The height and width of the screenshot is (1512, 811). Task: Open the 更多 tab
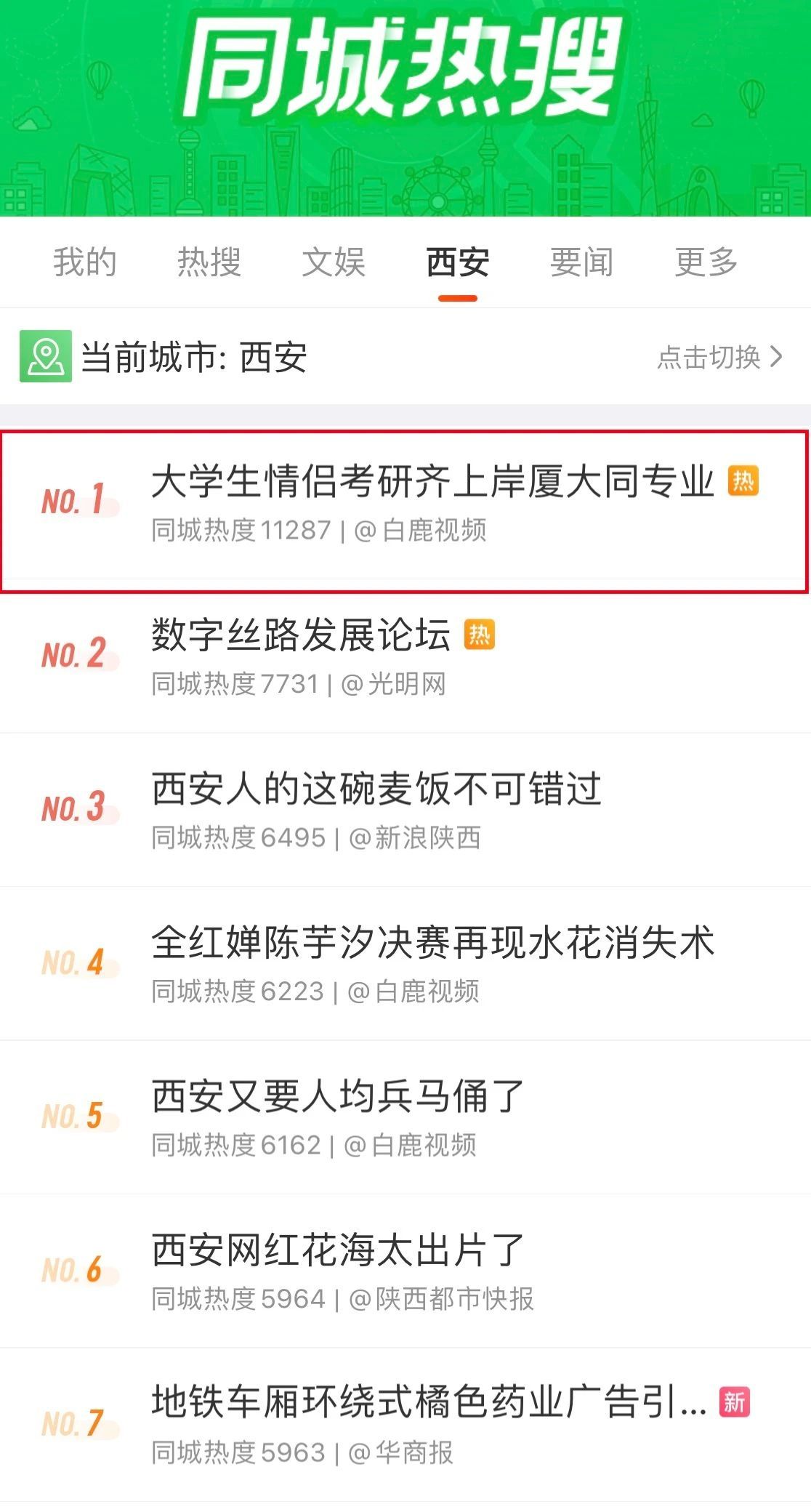click(x=706, y=262)
